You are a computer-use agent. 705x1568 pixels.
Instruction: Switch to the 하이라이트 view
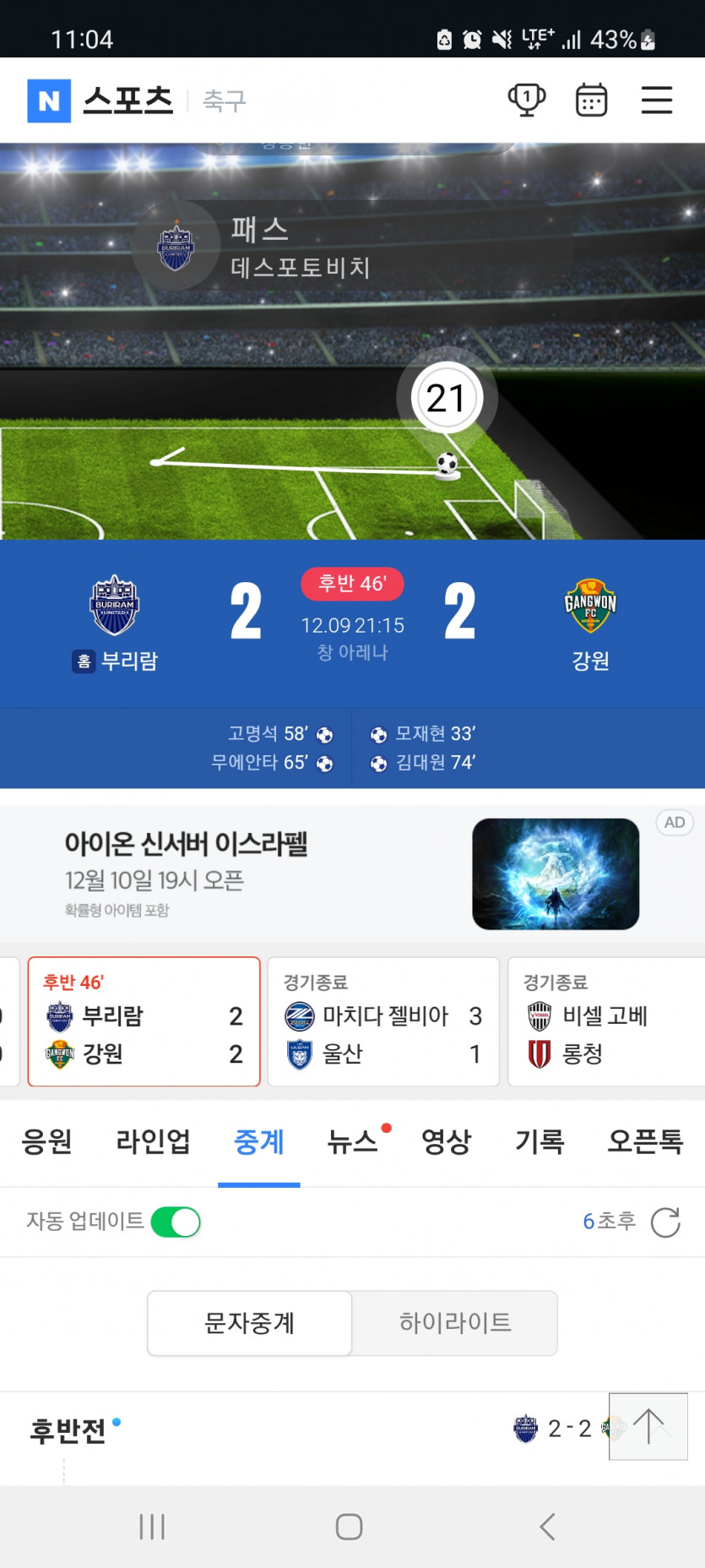click(x=455, y=1324)
